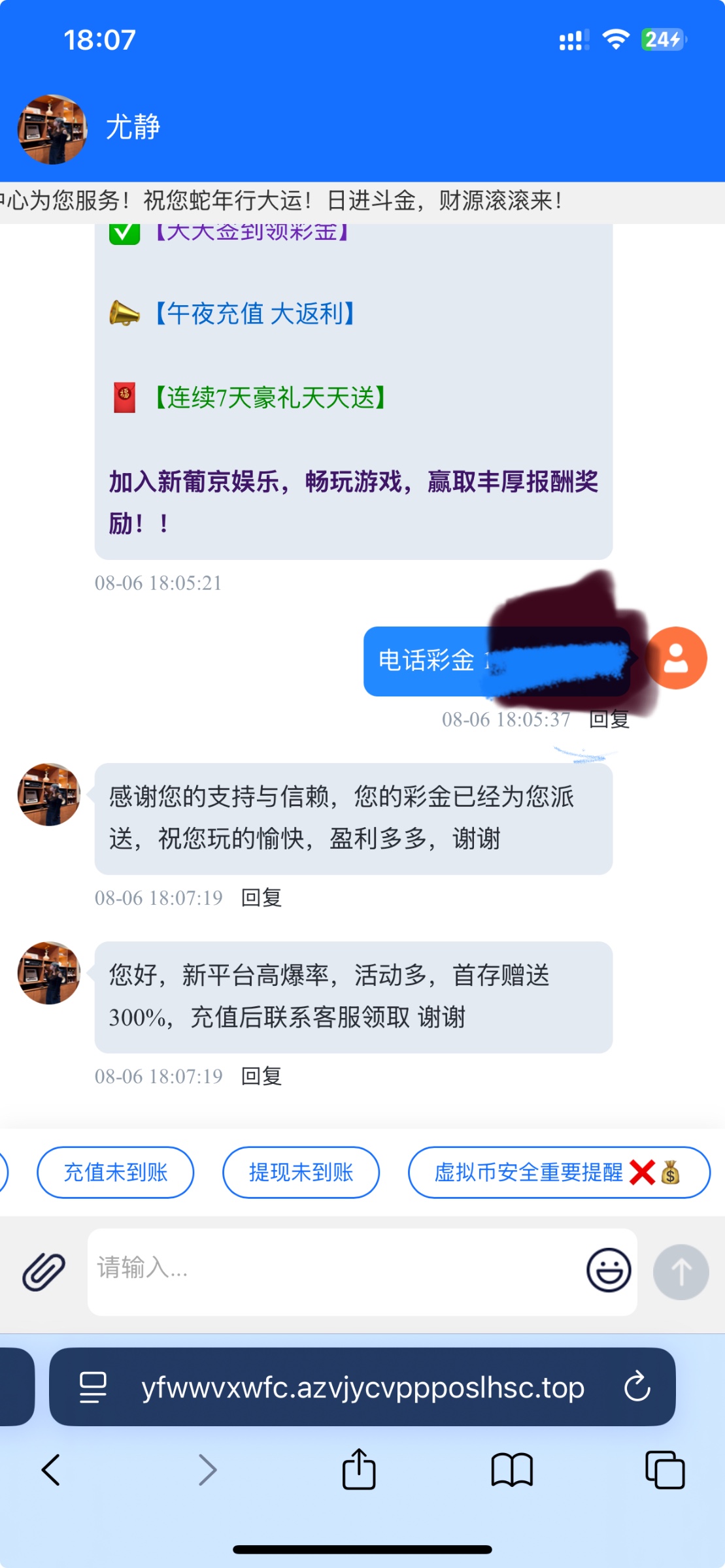Open 虚拟币安全重要提醒 quick reply
The height and width of the screenshot is (1568, 725).
click(558, 1172)
